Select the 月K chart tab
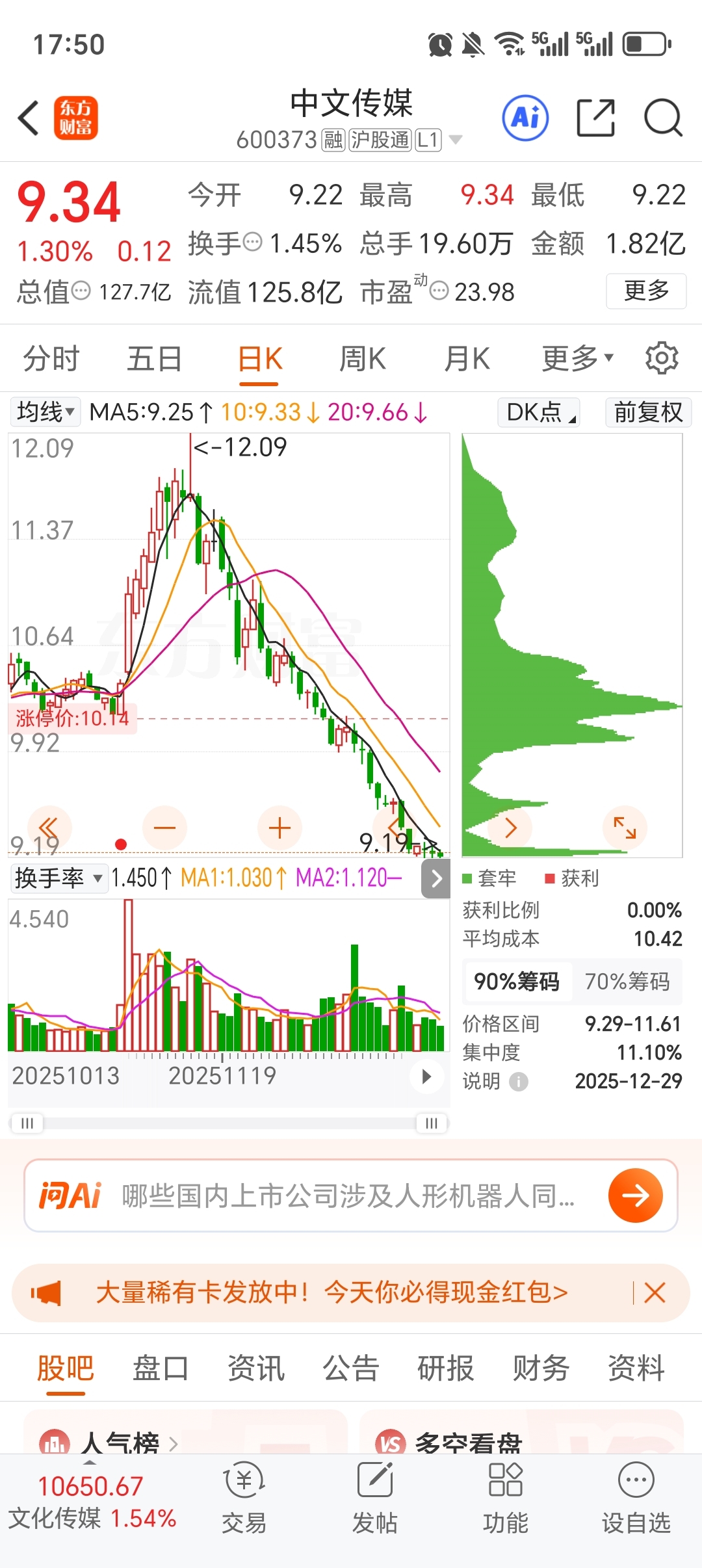 (x=466, y=359)
